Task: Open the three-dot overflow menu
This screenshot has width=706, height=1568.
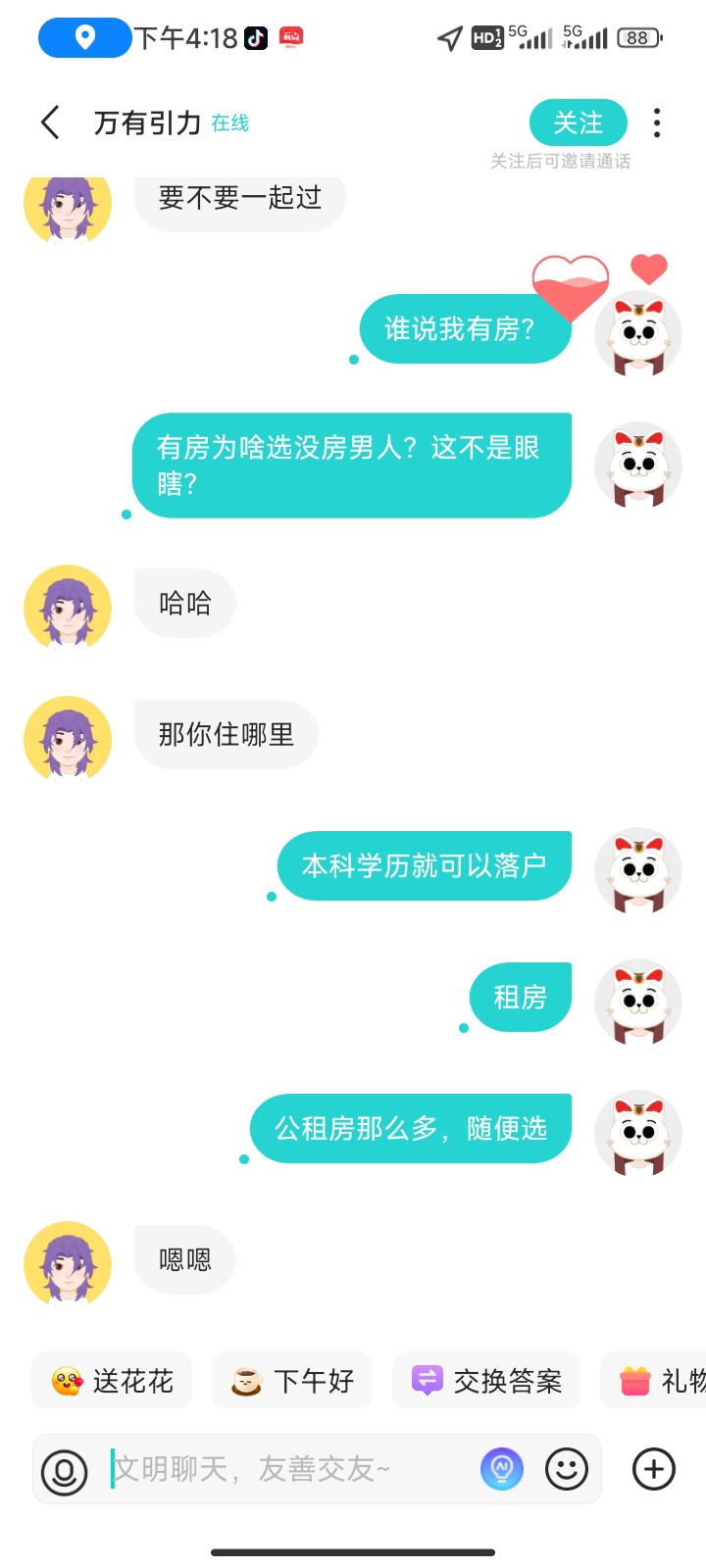Action: point(657,123)
